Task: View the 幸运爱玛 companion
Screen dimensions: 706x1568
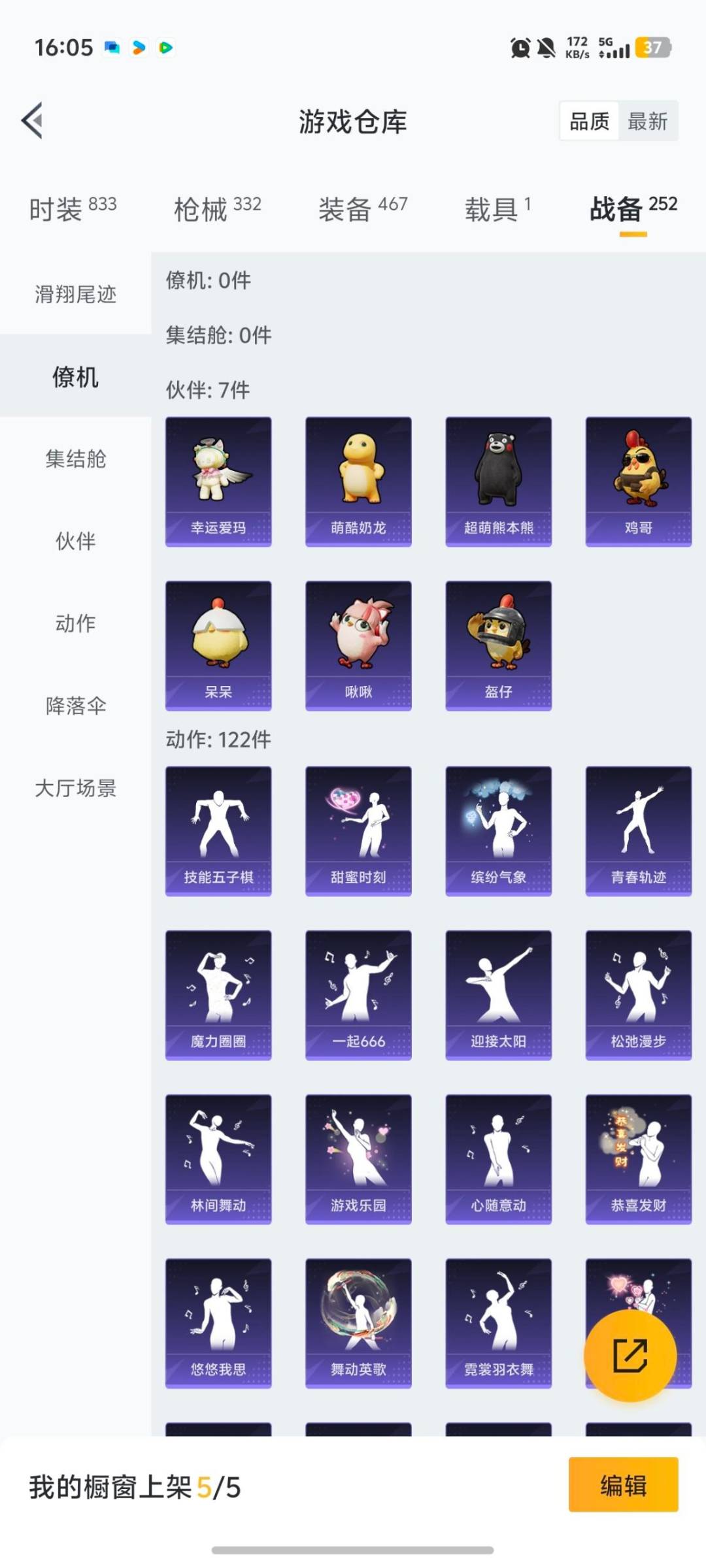Action: 218,480
